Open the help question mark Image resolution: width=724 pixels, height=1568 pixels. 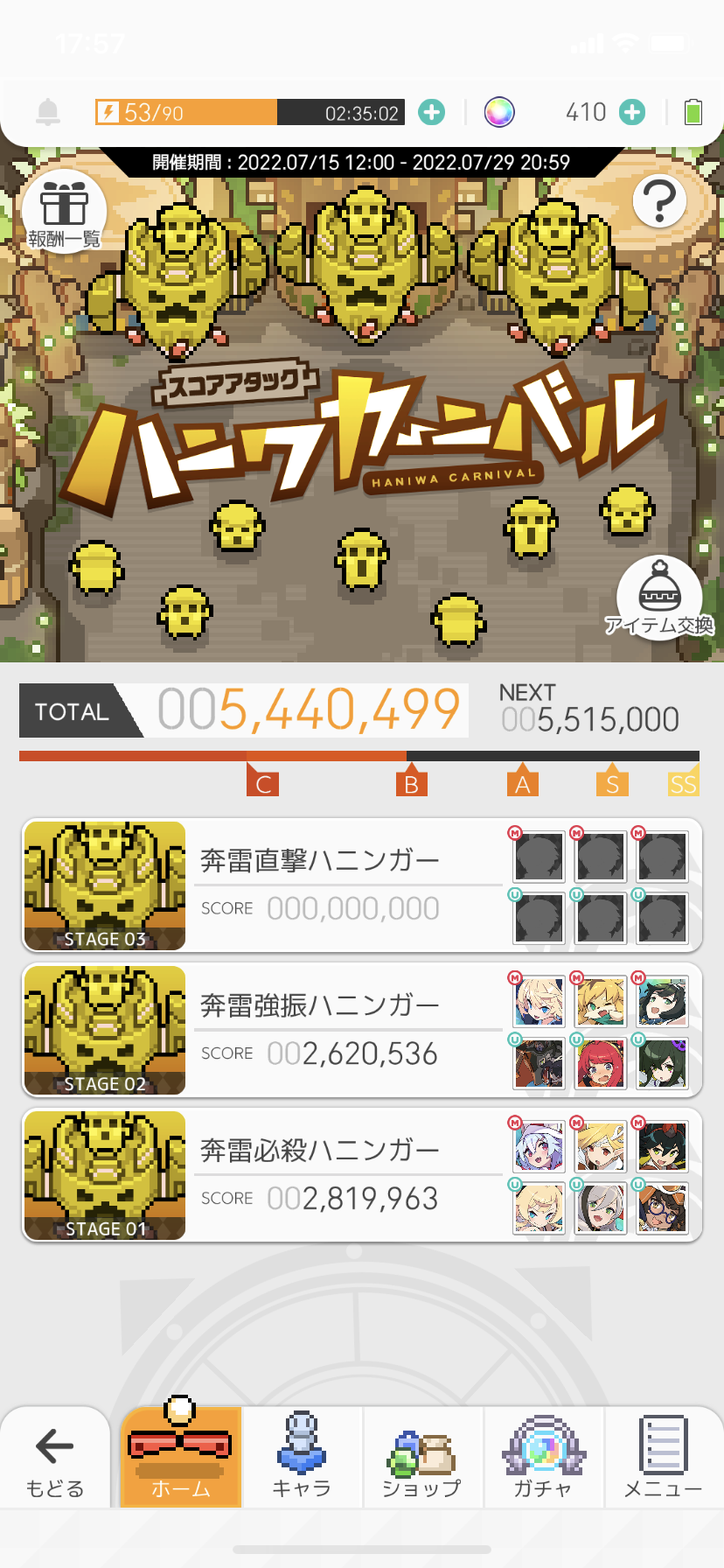pos(659,201)
